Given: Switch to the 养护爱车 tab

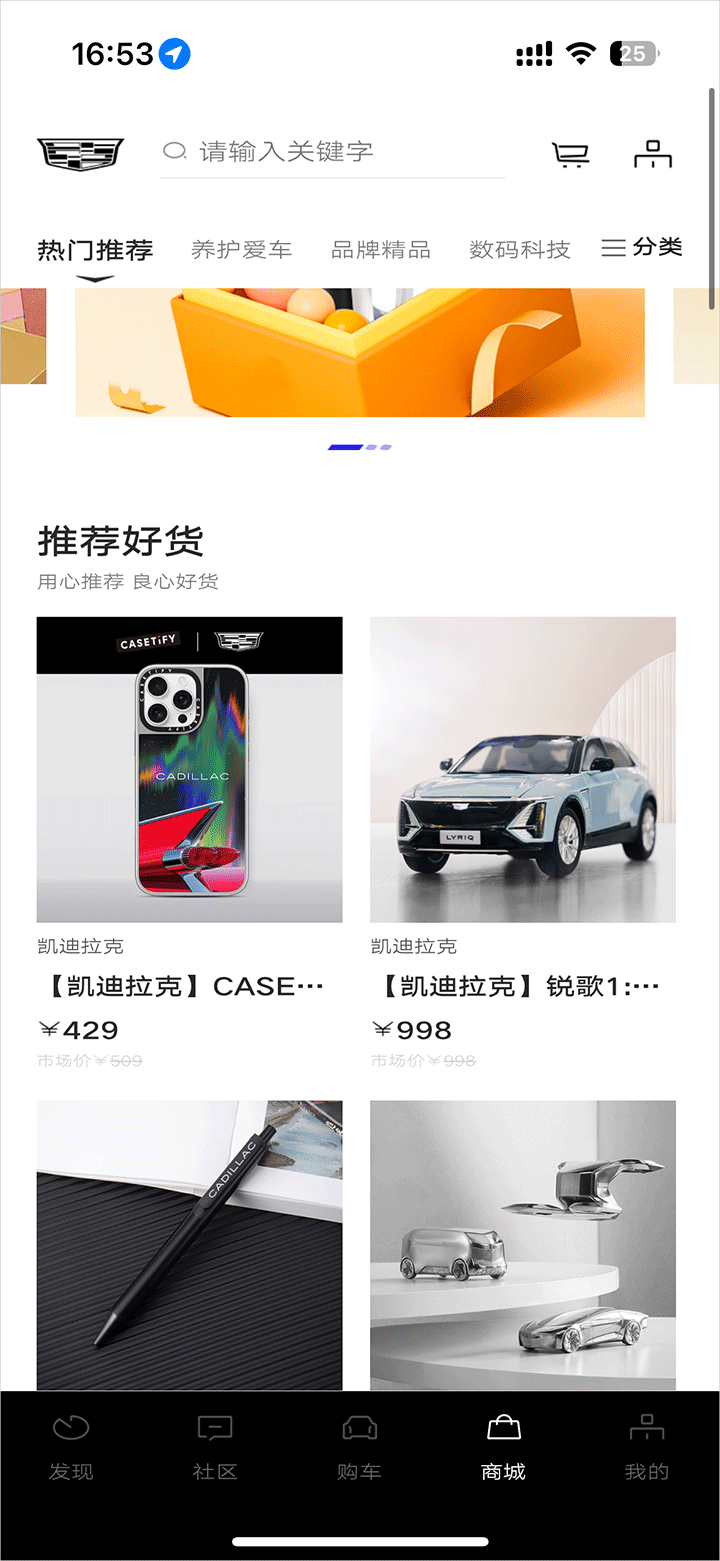Looking at the screenshot, I should (x=241, y=250).
